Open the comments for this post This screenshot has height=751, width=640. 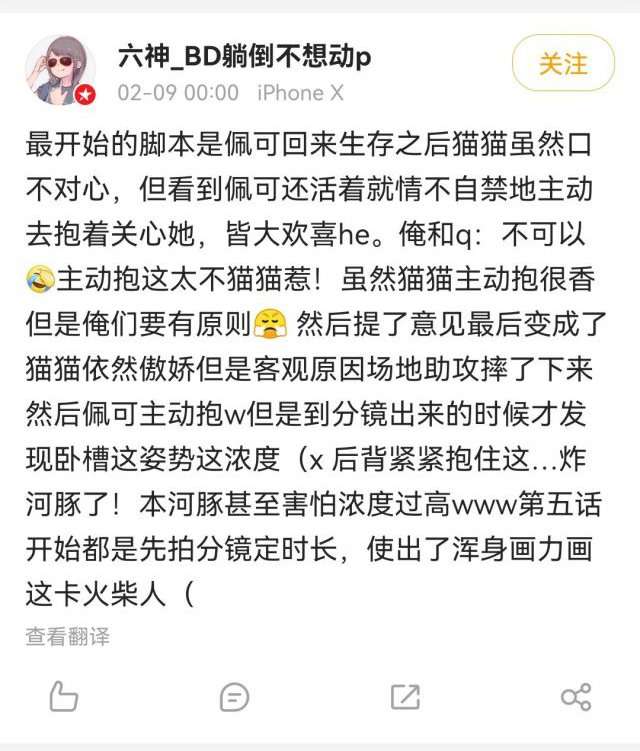tap(234, 696)
